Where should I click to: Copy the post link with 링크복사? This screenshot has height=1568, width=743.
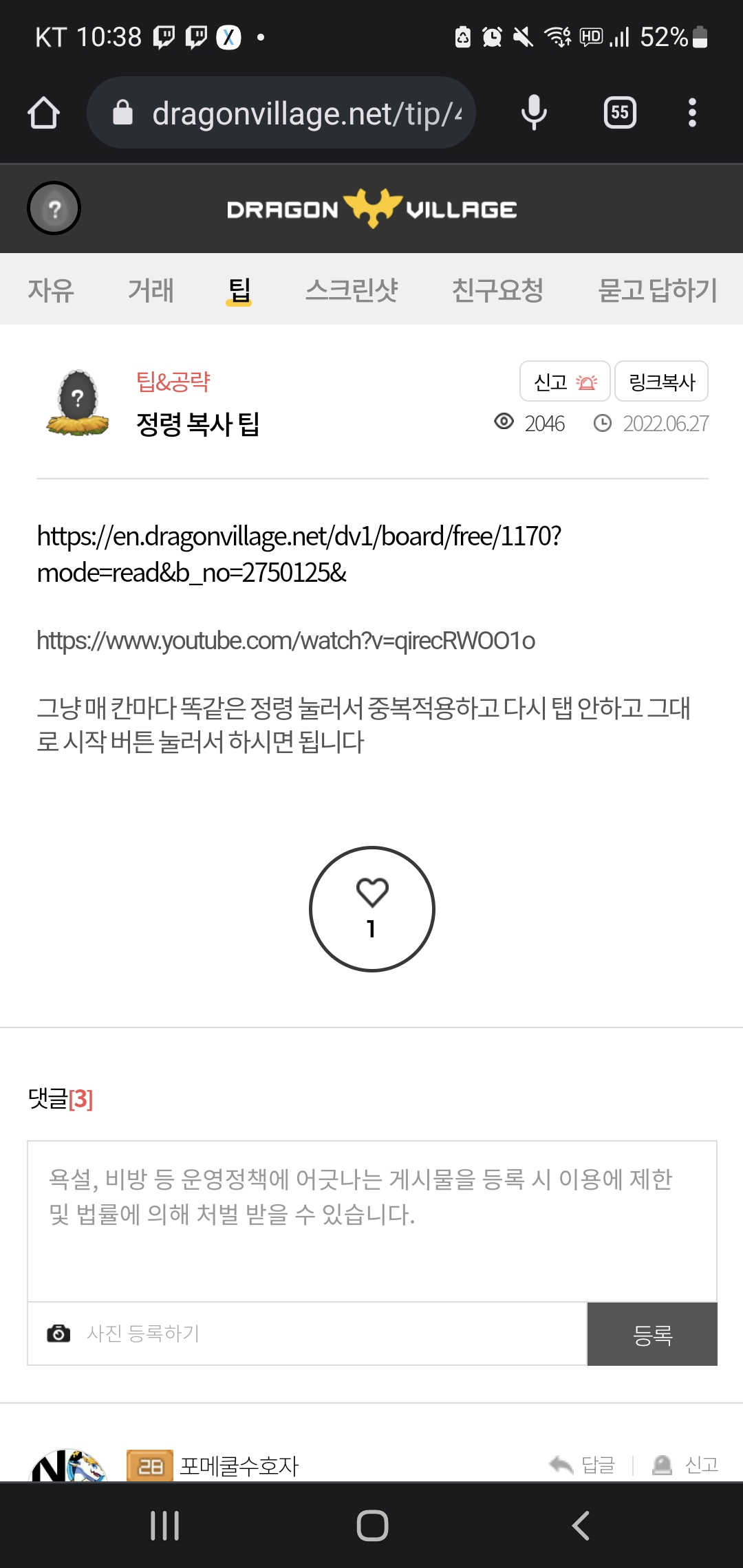point(661,382)
